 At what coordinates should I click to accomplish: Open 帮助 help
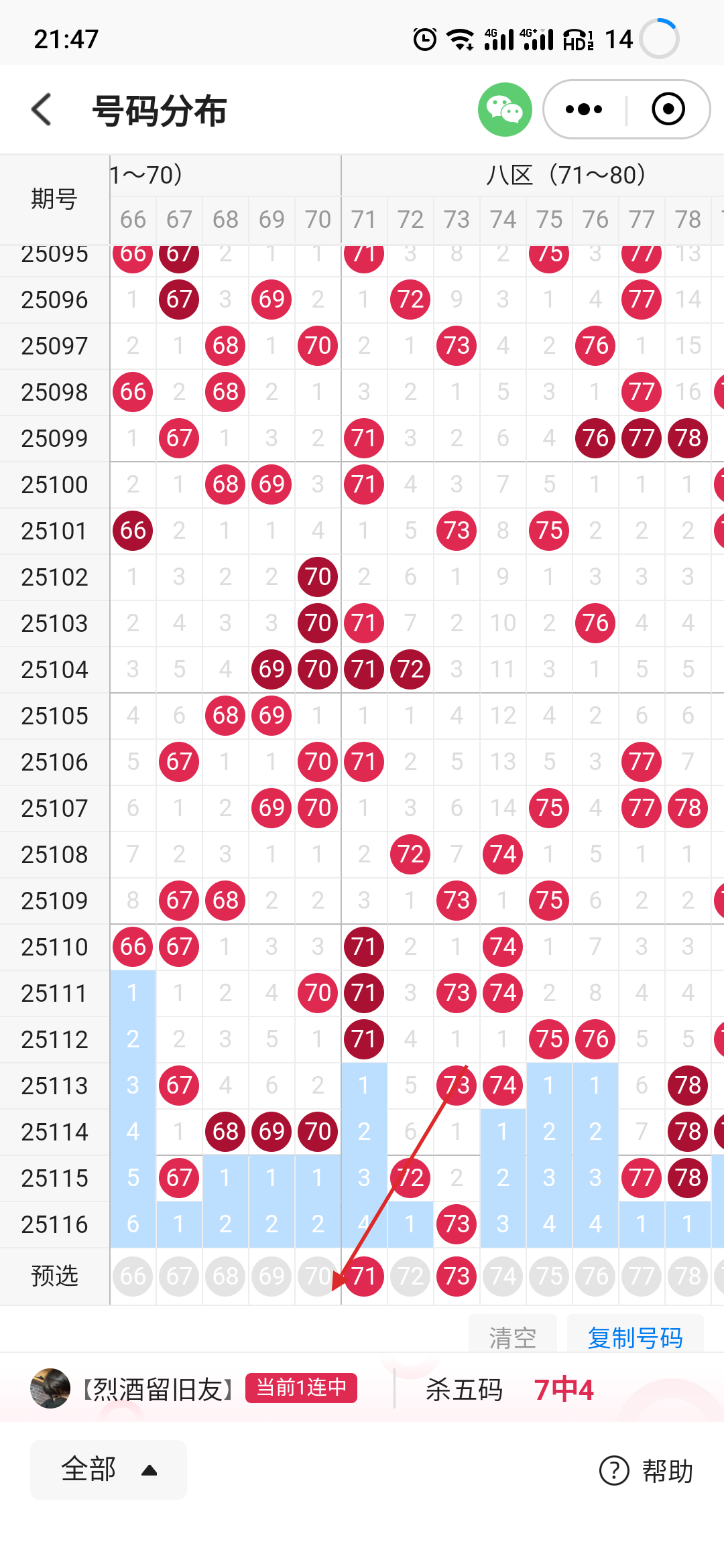pyautogui.click(x=646, y=1471)
